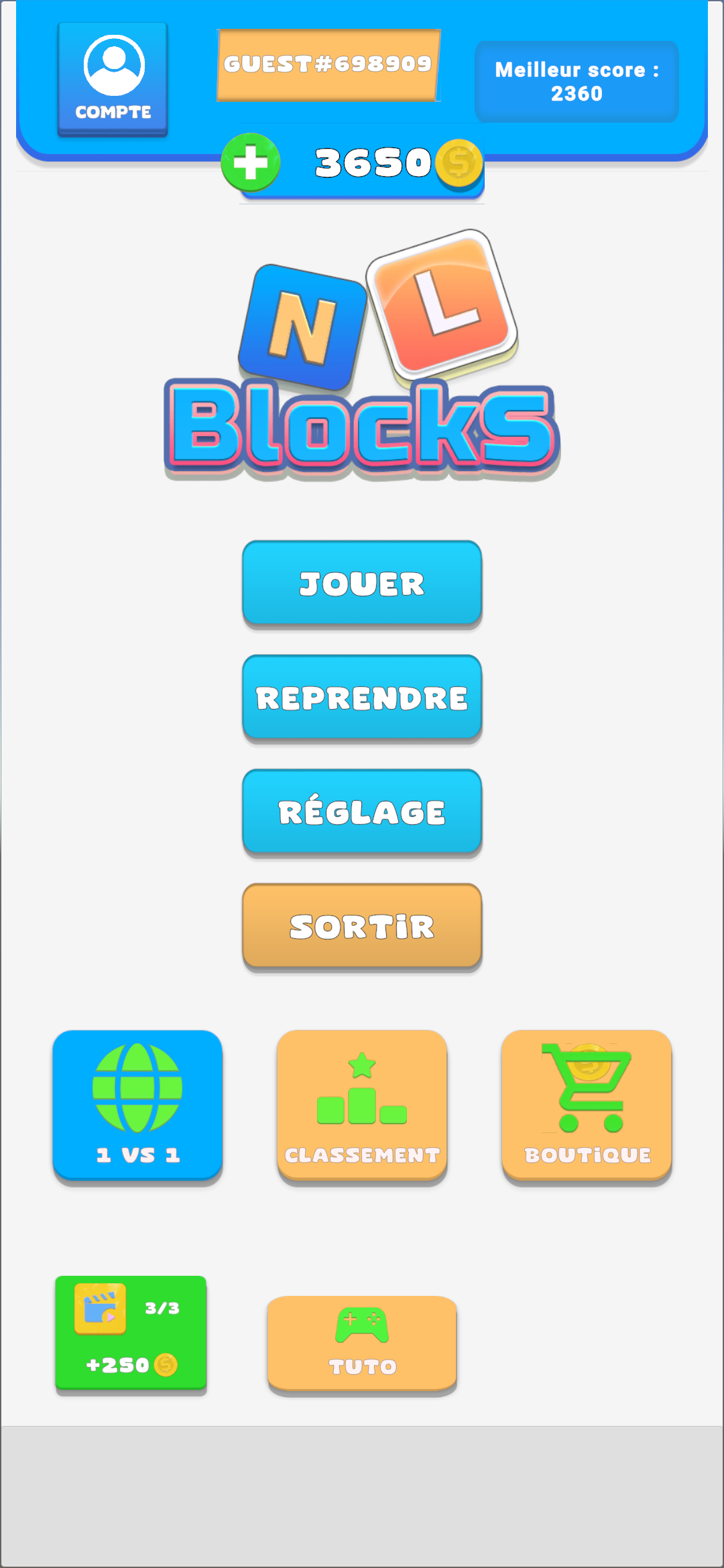View the Classement leaderboard
Viewport: 724px width, 1568px height.
[x=362, y=1106]
